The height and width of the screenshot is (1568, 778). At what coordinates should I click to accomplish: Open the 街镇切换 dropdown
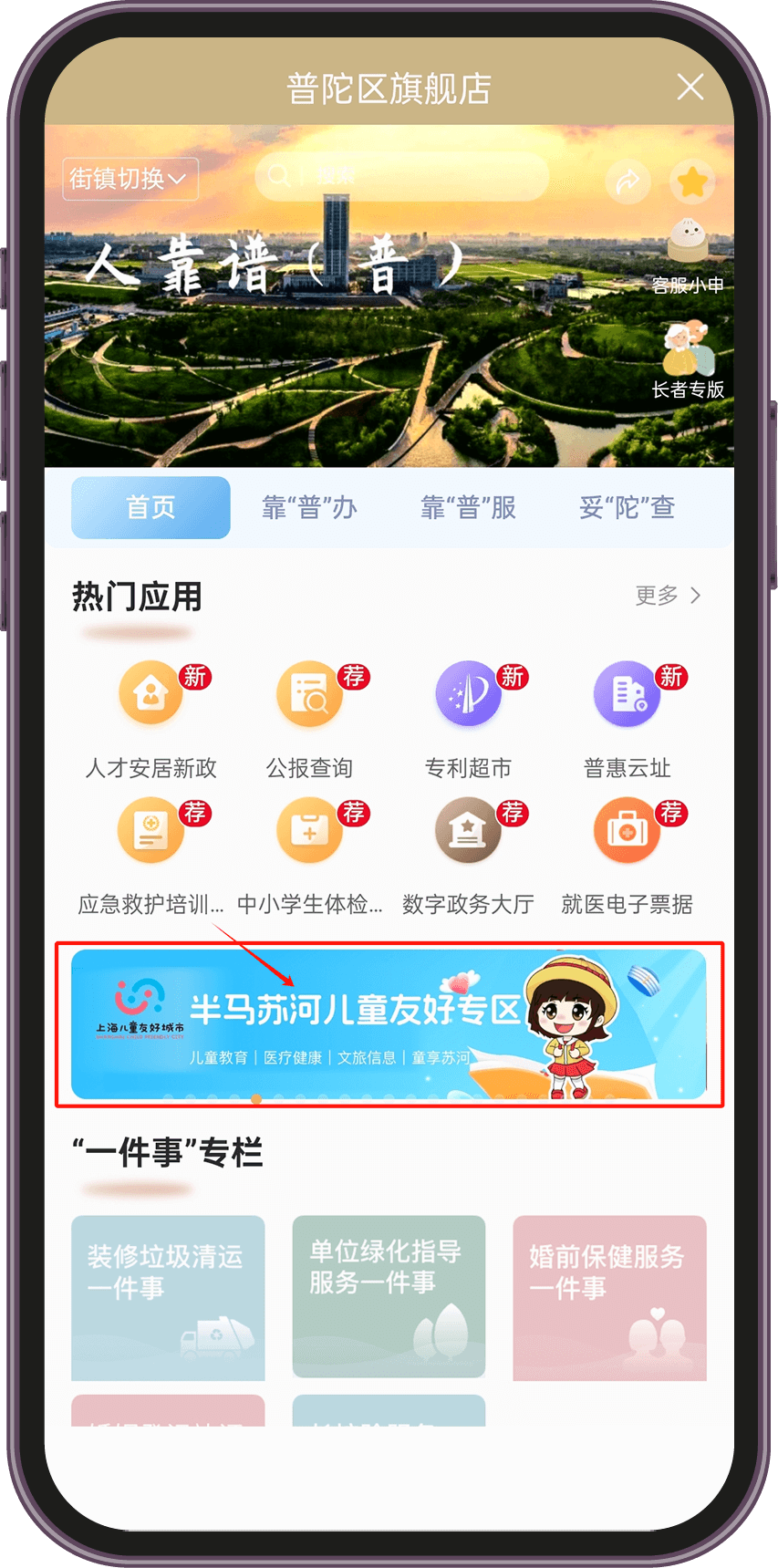130,178
